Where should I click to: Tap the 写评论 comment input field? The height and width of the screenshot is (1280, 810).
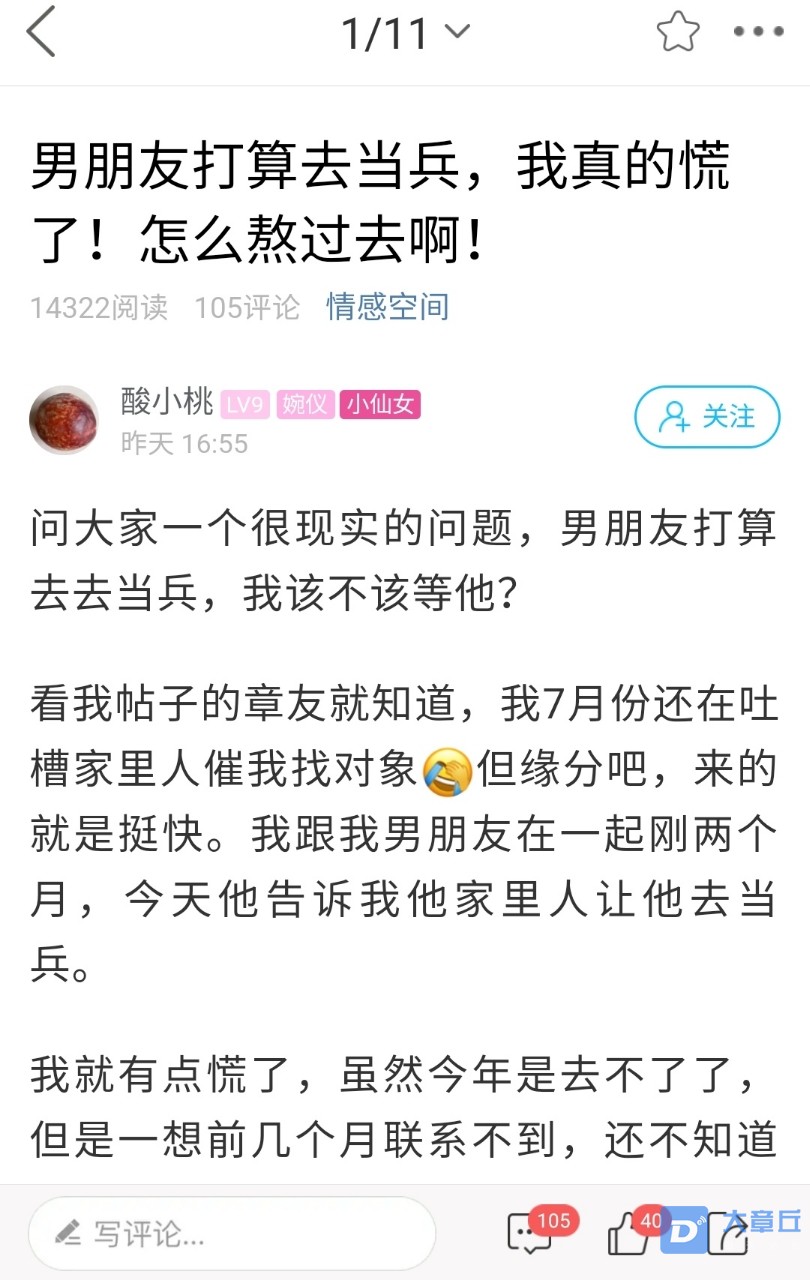click(x=232, y=1234)
